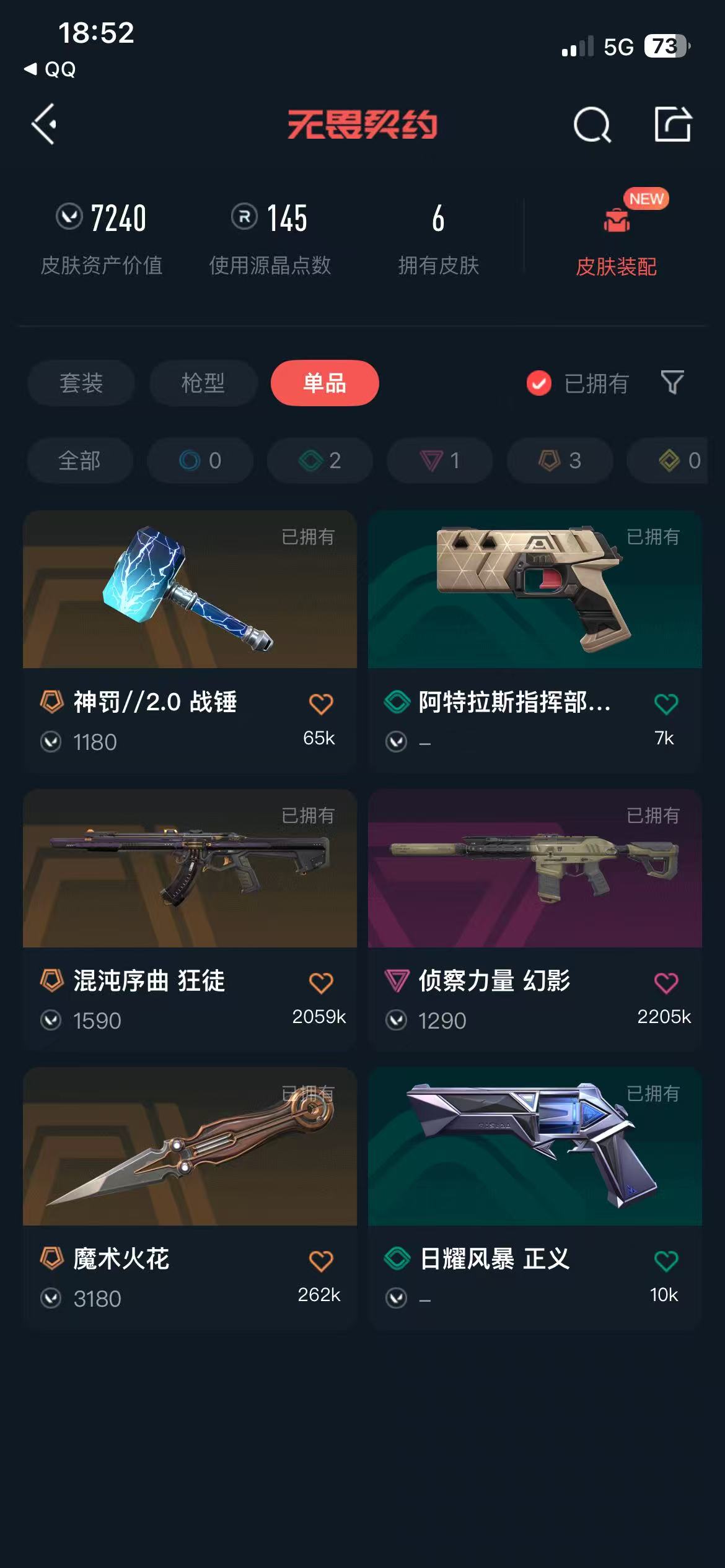Share this skin collection page

tap(673, 124)
